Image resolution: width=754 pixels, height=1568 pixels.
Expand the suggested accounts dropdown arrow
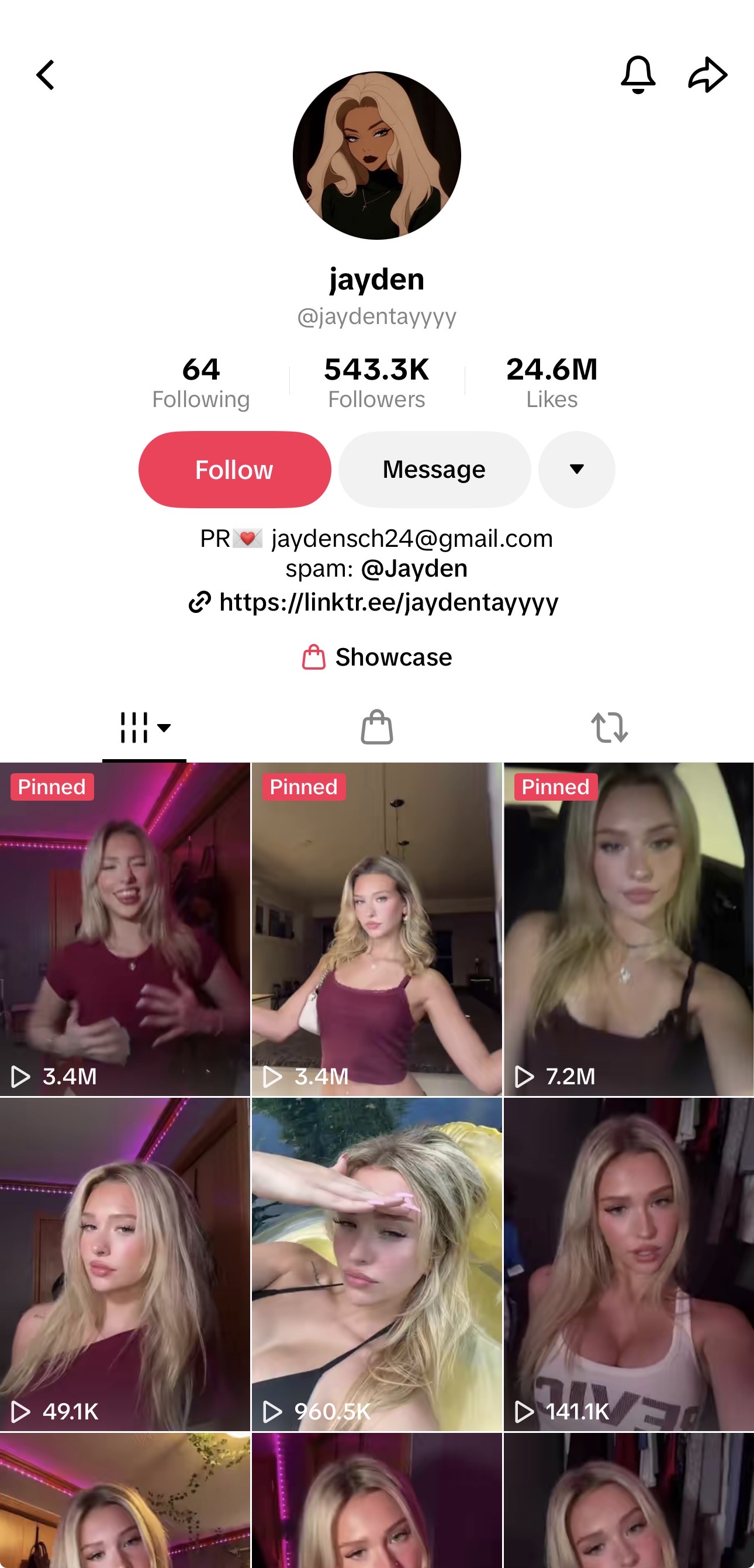[576, 469]
